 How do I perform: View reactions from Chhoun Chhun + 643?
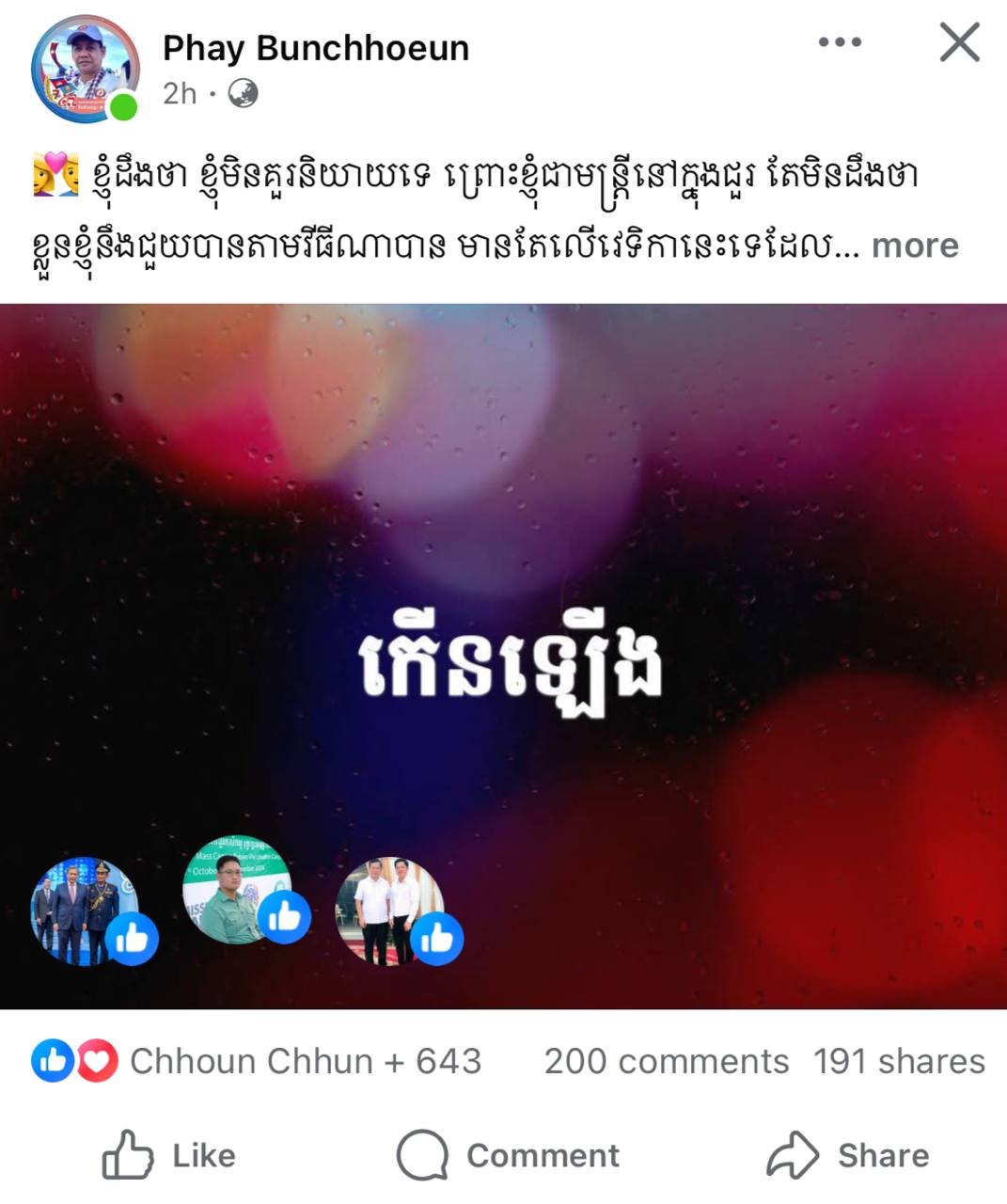pos(304,1061)
